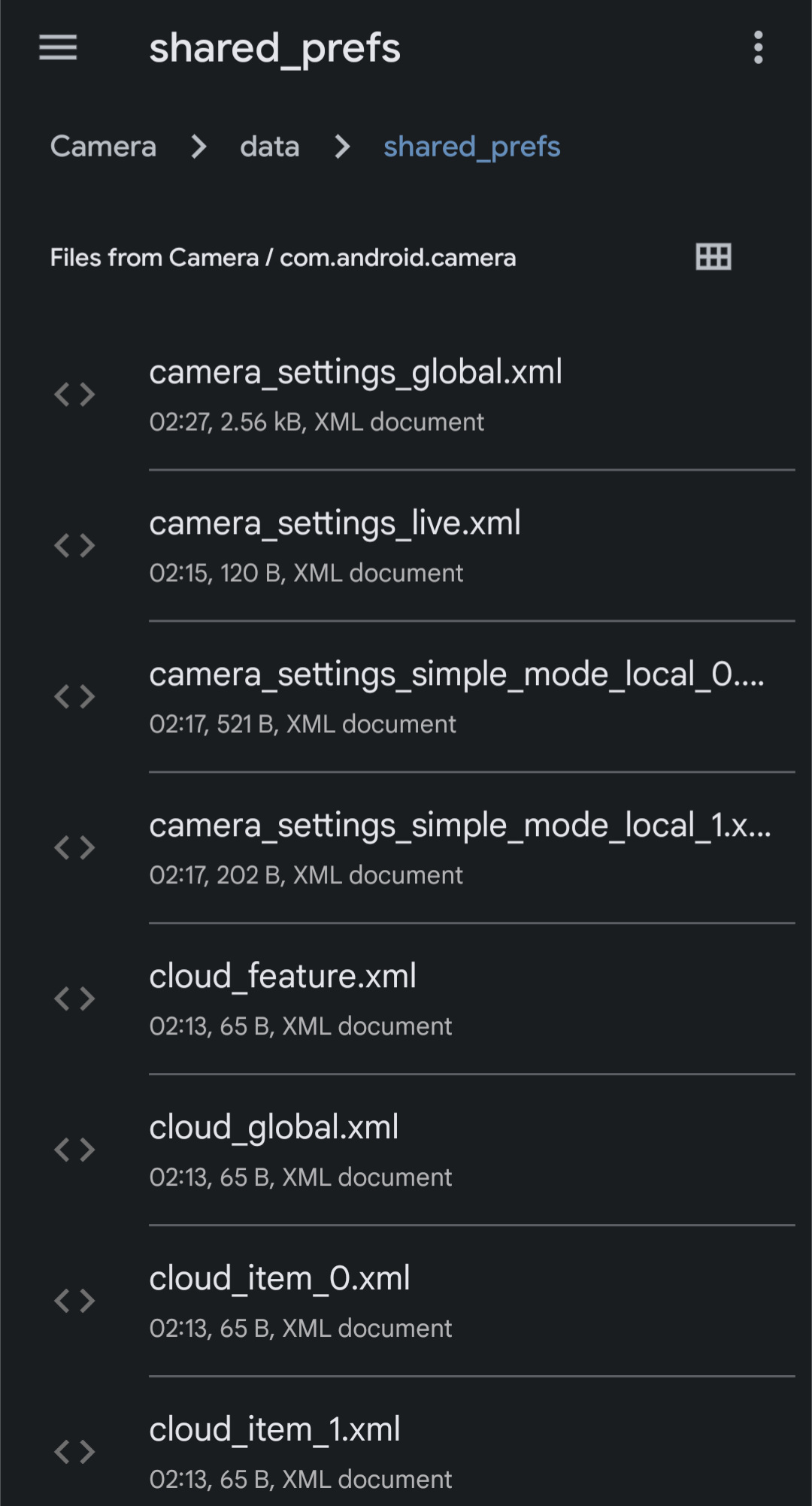Open the navigation drawer menu
Screen dimensions: 812x1506
pyautogui.click(x=58, y=47)
